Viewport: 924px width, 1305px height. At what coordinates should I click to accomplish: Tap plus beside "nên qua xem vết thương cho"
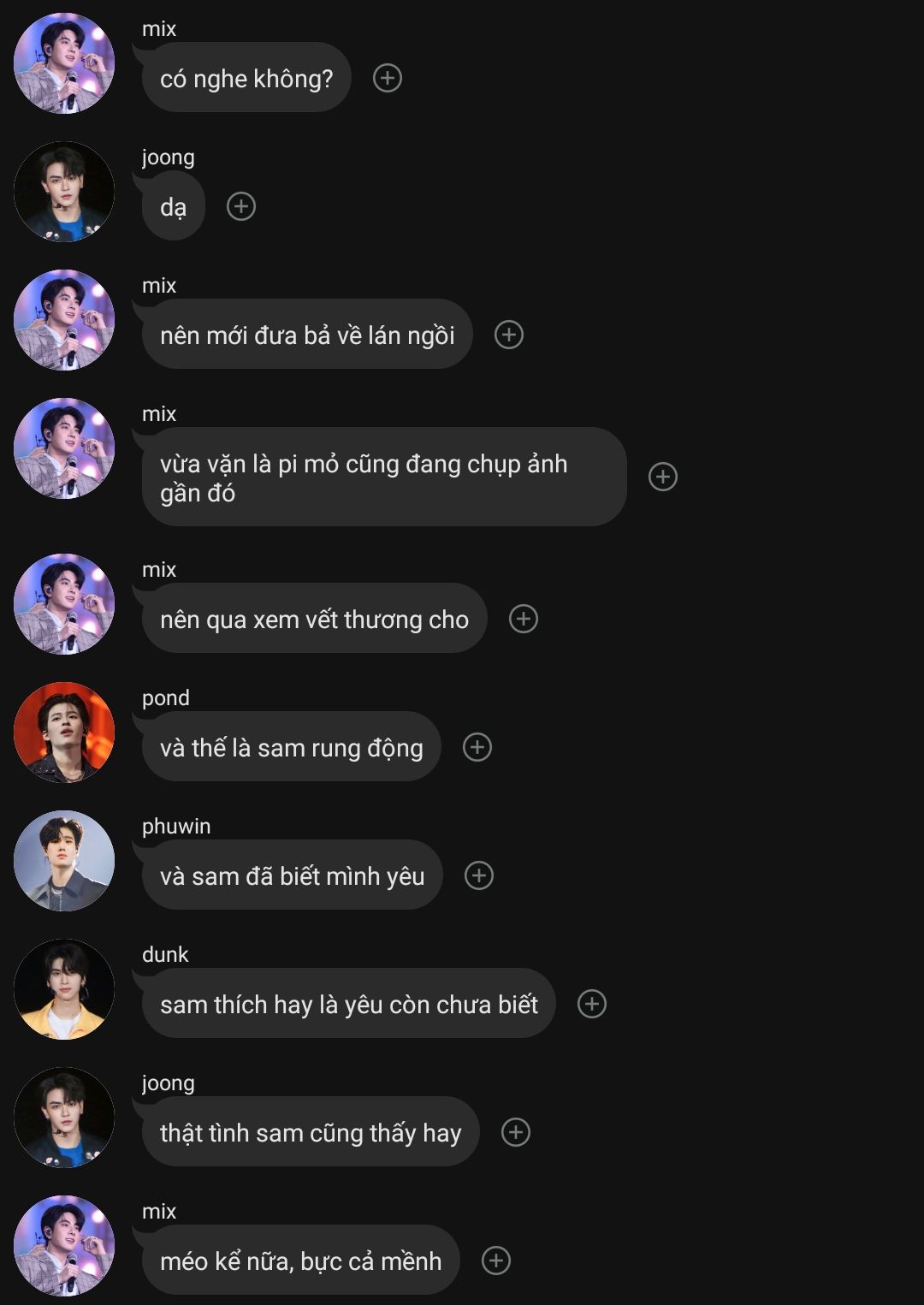[524, 619]
